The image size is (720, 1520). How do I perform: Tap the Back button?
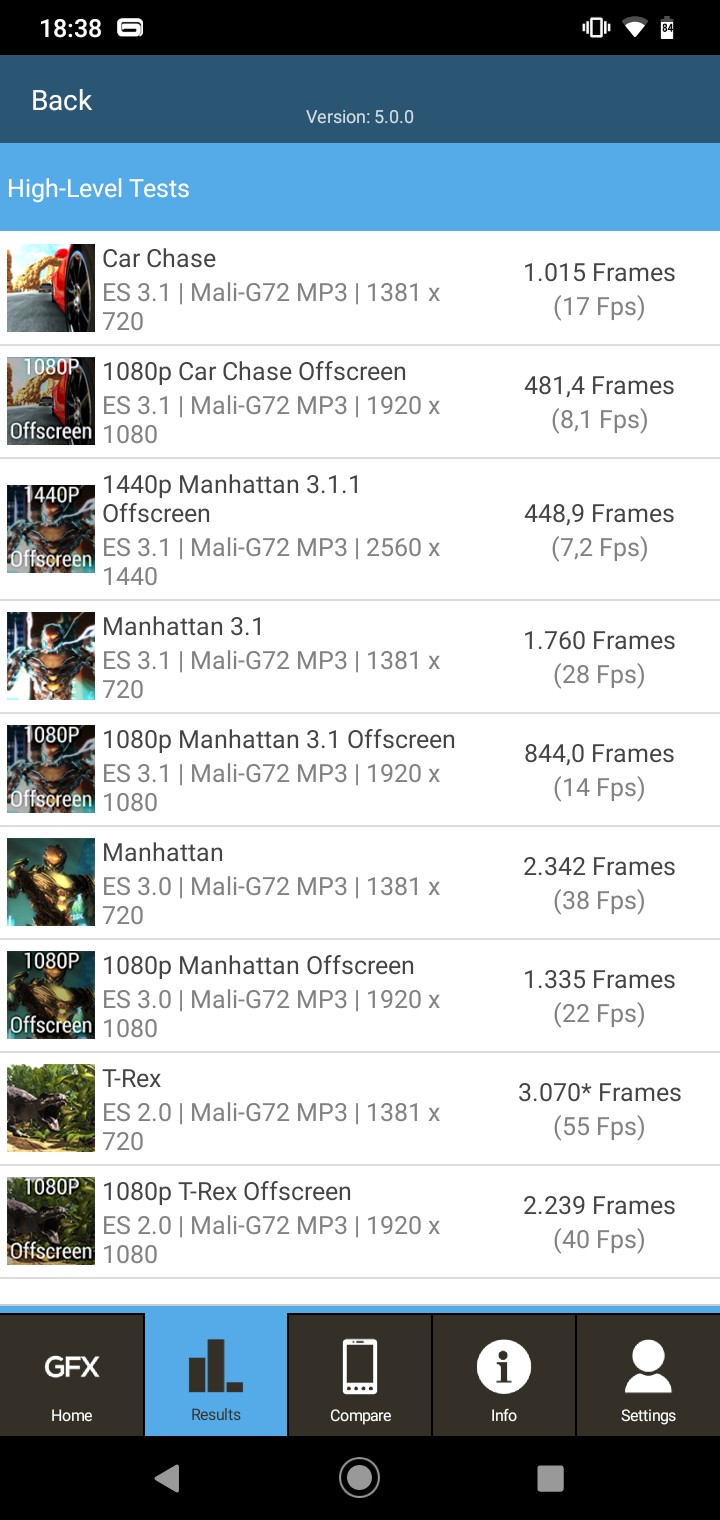62,100
